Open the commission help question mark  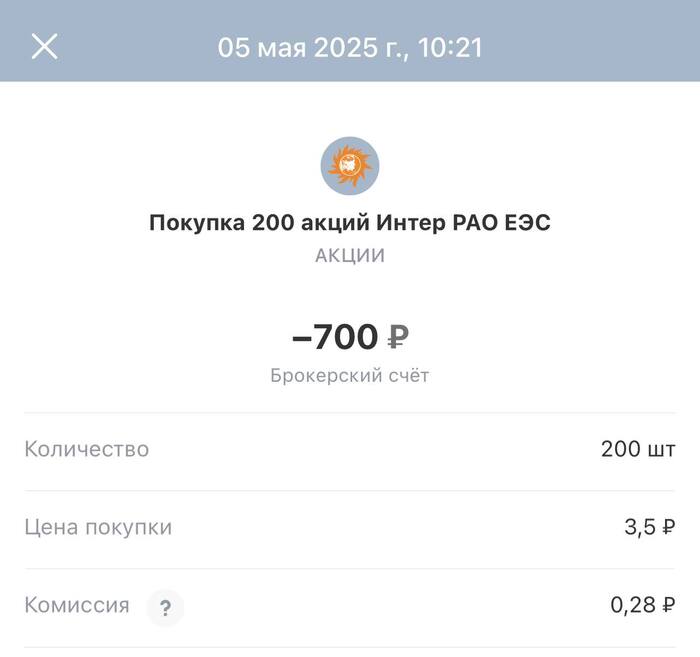[165, 607]
